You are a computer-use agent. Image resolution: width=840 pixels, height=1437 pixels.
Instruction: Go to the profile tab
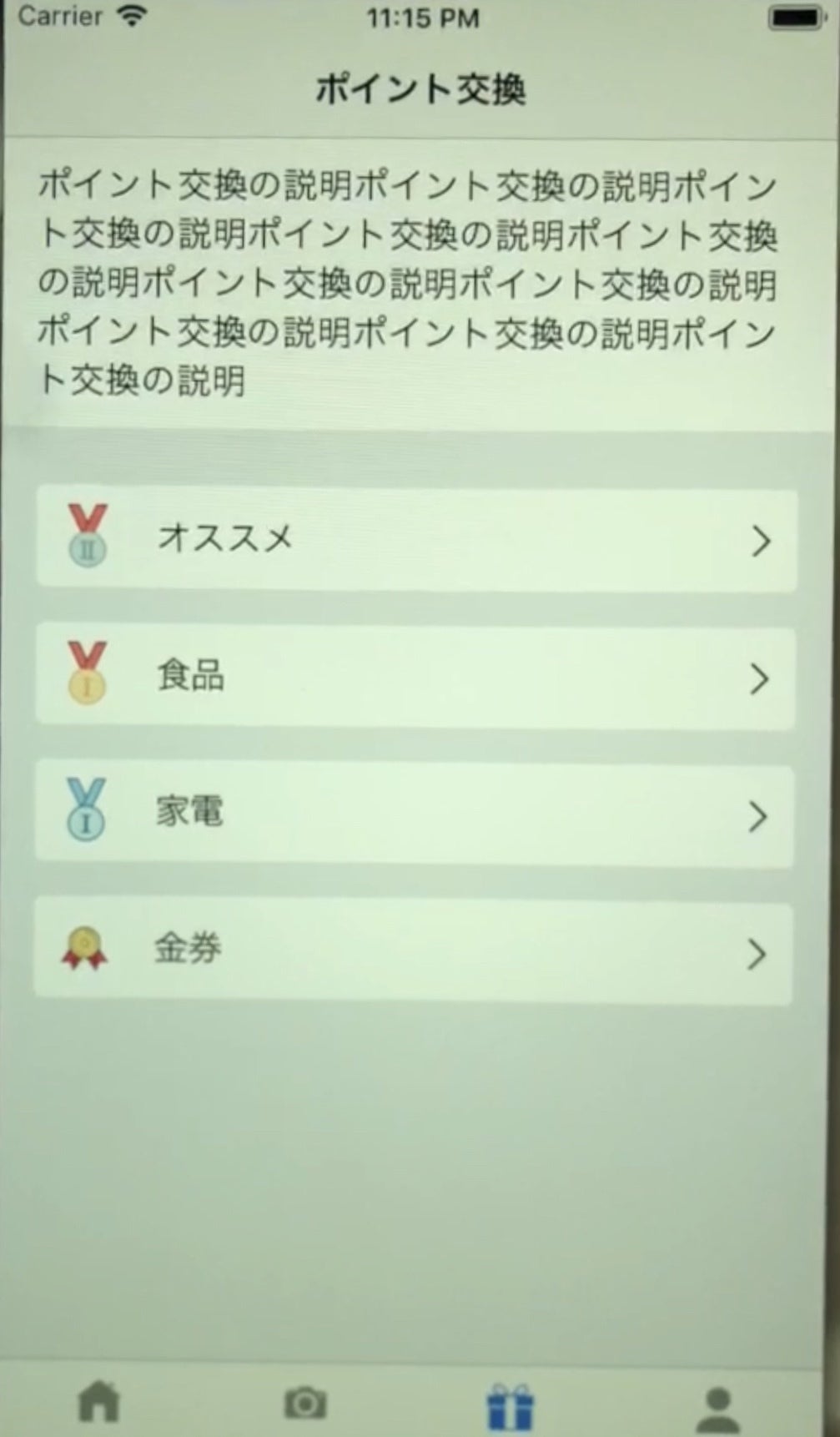click(717, 1407)
